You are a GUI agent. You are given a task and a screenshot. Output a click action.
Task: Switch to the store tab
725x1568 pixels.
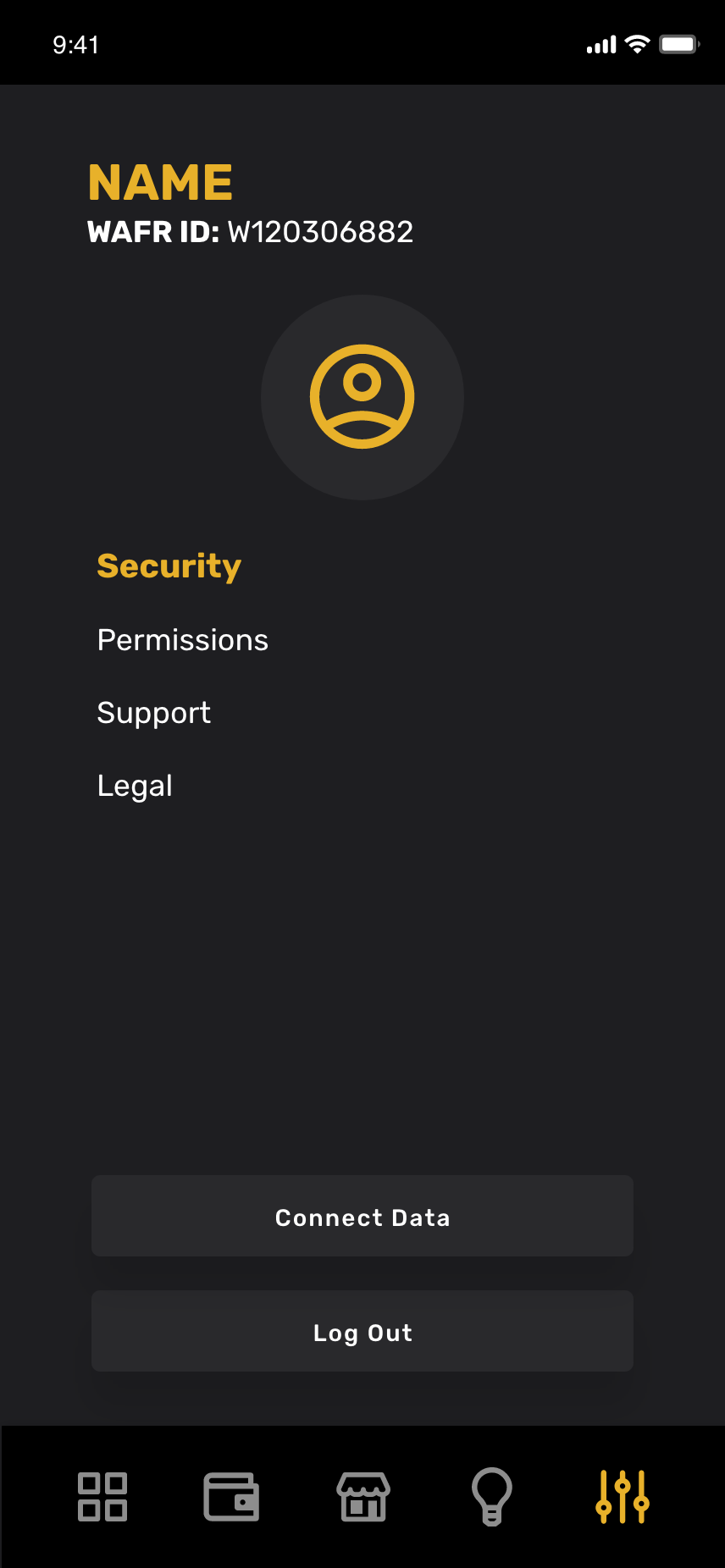[x=363, y=1497]
